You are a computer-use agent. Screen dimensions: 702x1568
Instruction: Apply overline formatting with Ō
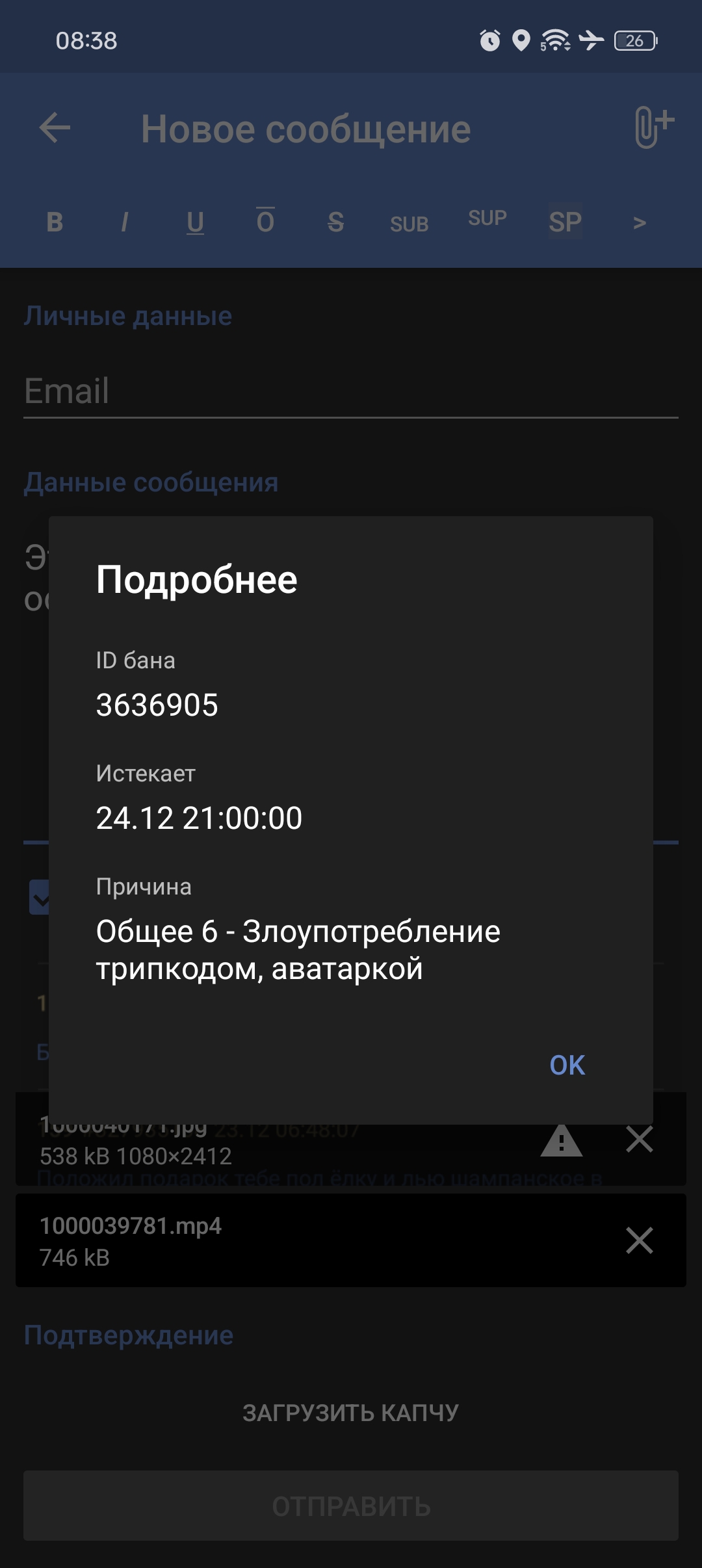click(x=265, y=222)
